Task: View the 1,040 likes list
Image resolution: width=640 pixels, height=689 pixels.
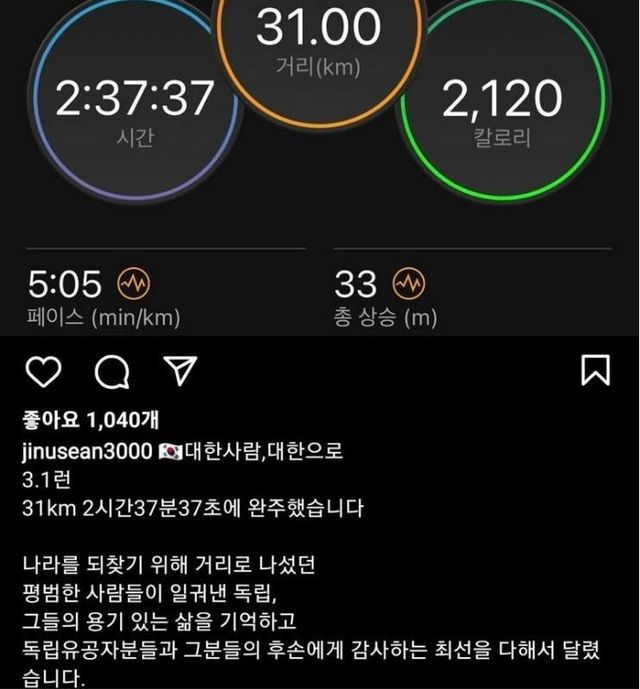Action: point(82,420)
